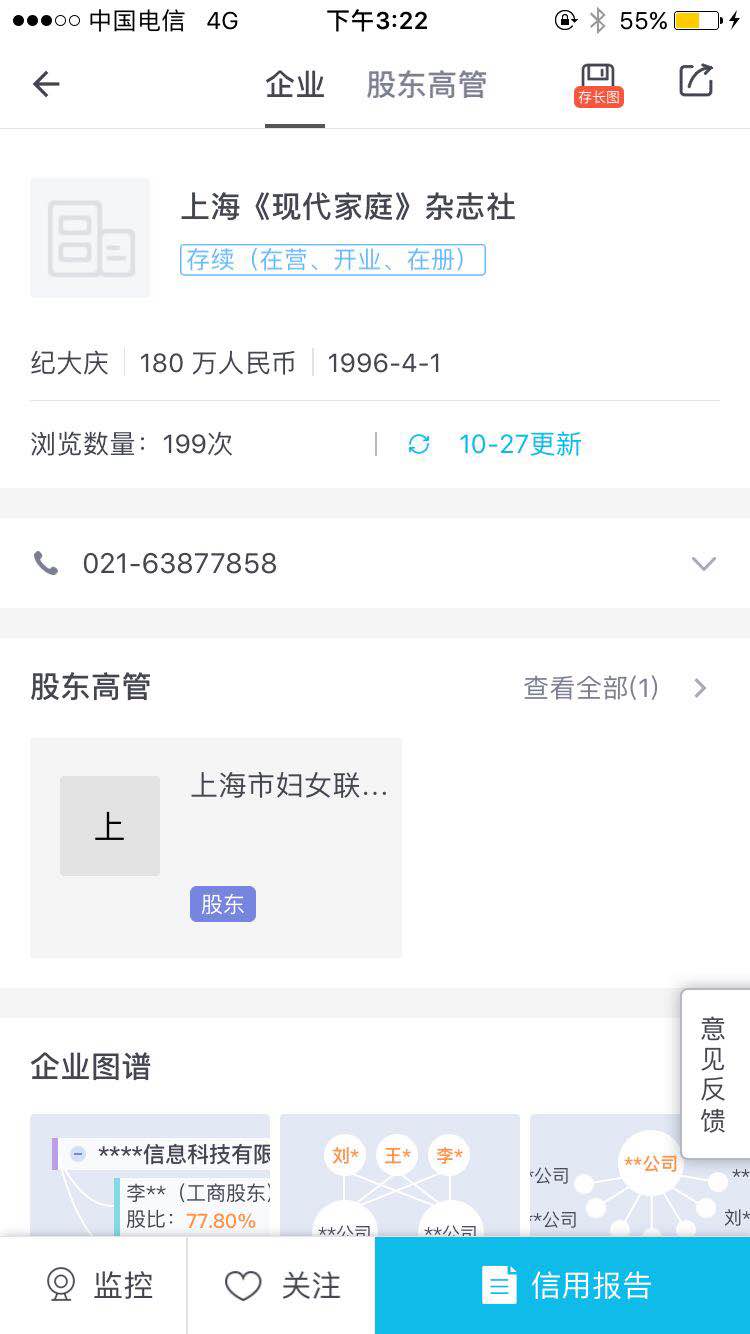
Task: Go back to the previous page
Action: 46,84
